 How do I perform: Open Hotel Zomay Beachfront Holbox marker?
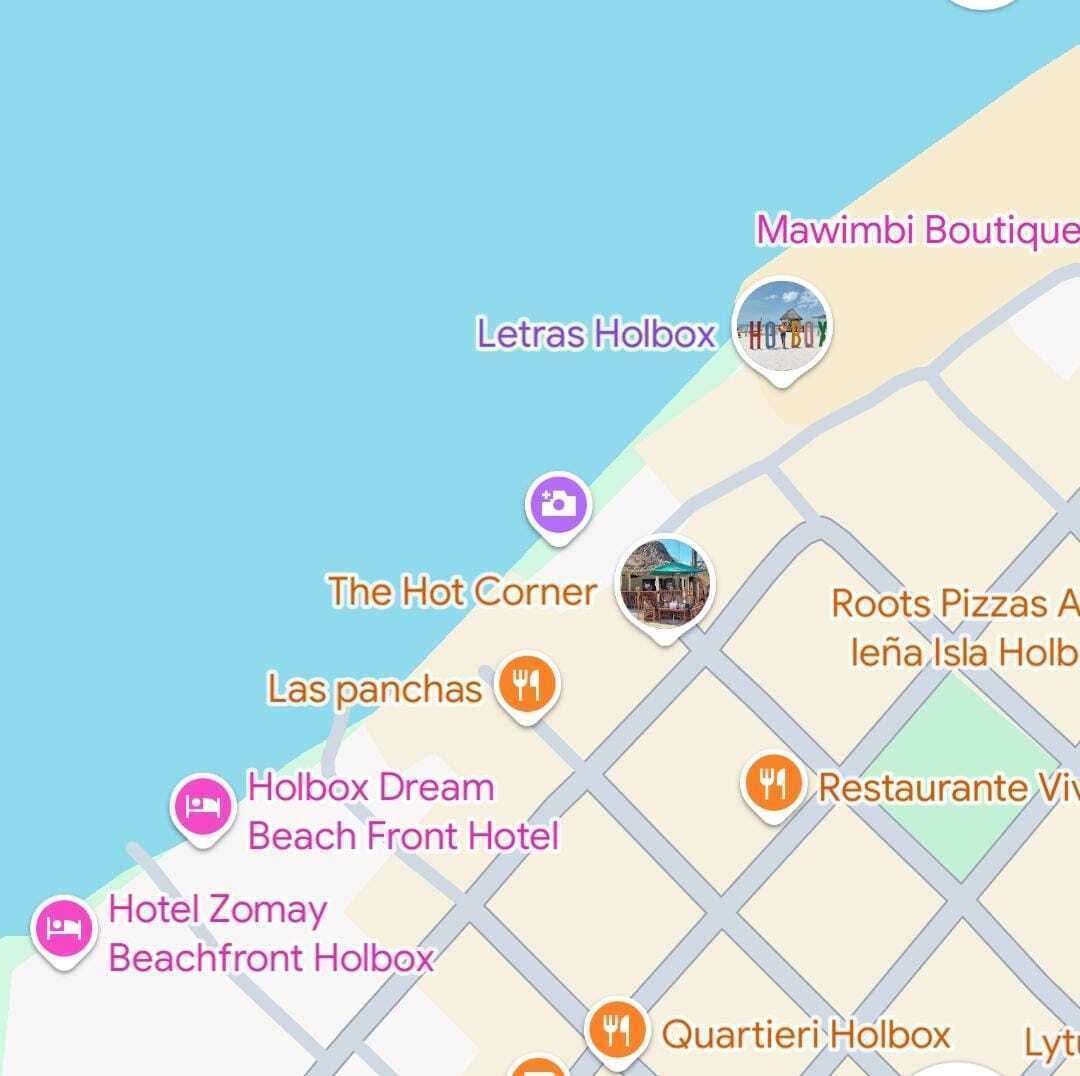(x=64, y=927)
